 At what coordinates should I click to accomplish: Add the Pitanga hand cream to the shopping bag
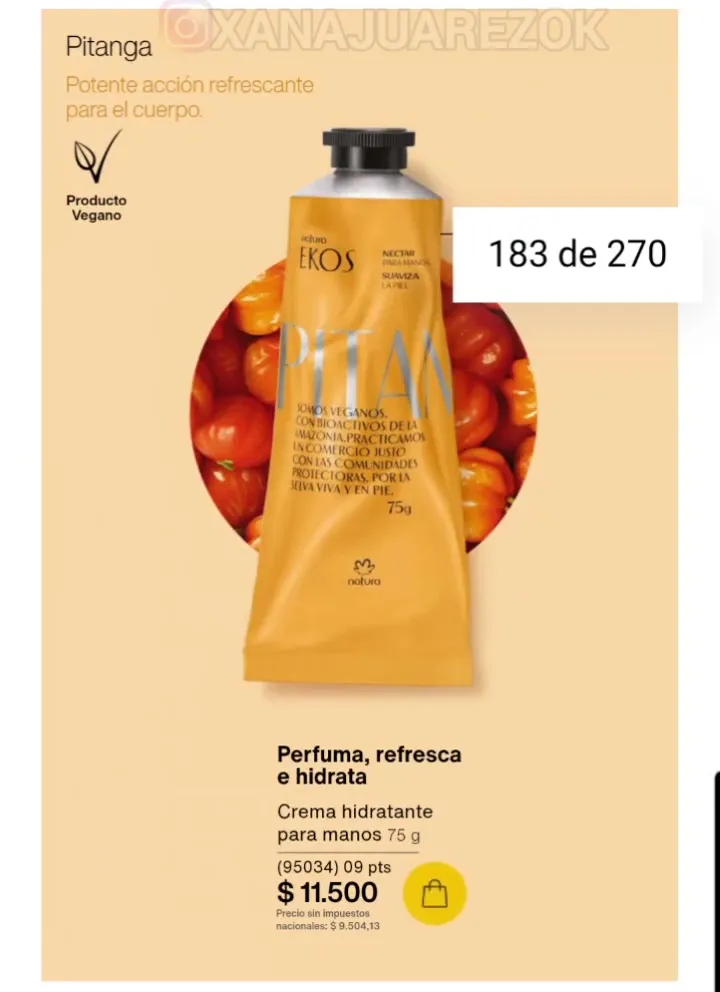click(434, 893)
